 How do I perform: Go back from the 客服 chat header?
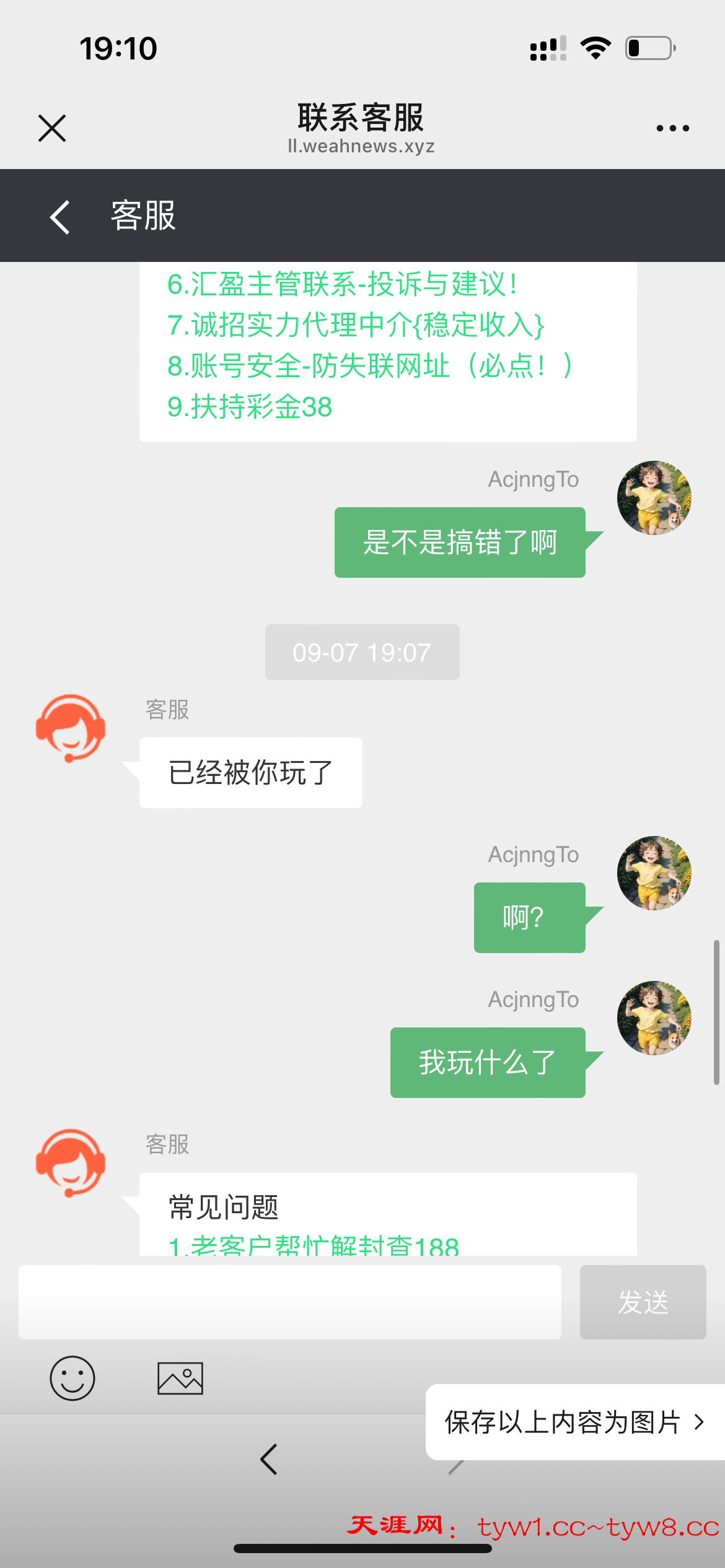click(x=60, y=217)
